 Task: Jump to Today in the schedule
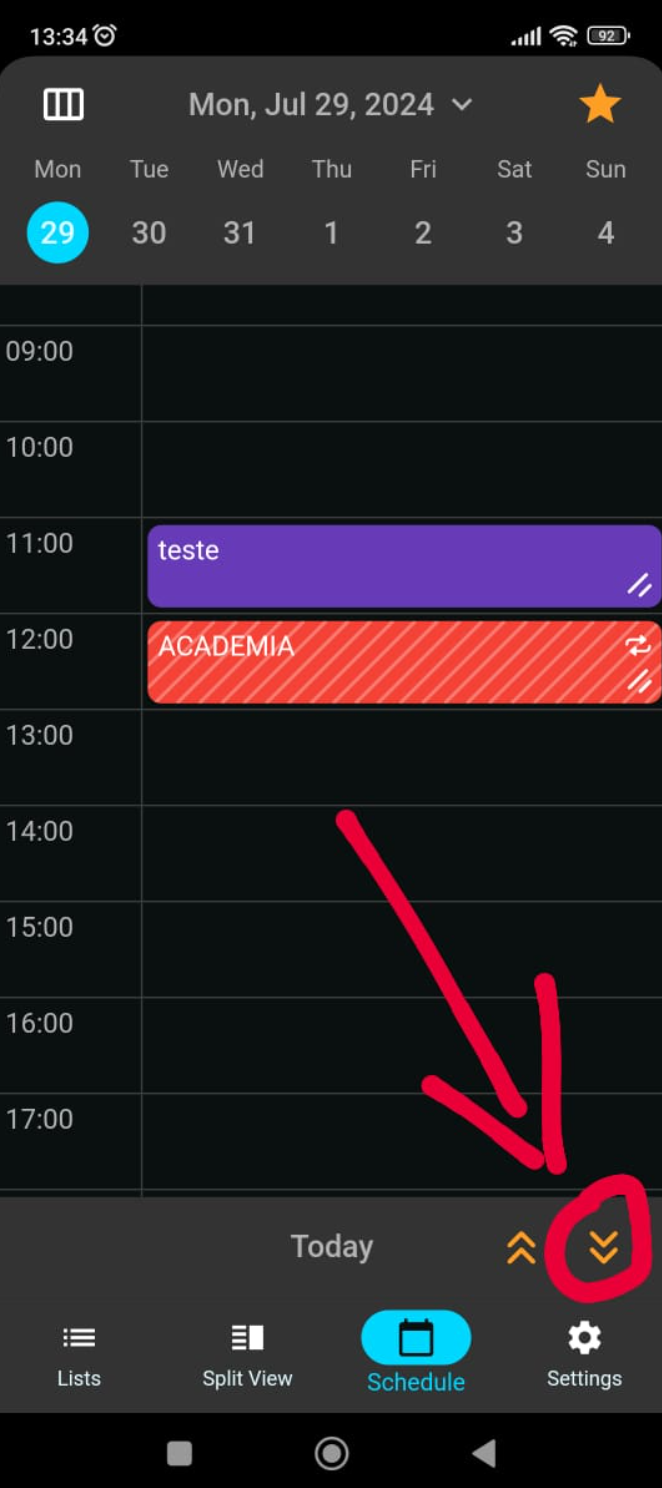click(x=332, y=1246)
